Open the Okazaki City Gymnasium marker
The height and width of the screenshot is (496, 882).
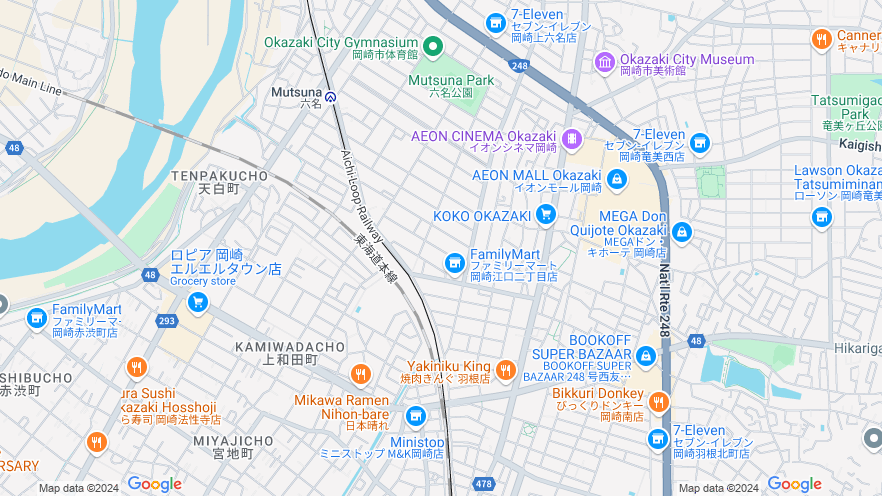[433, 46]
